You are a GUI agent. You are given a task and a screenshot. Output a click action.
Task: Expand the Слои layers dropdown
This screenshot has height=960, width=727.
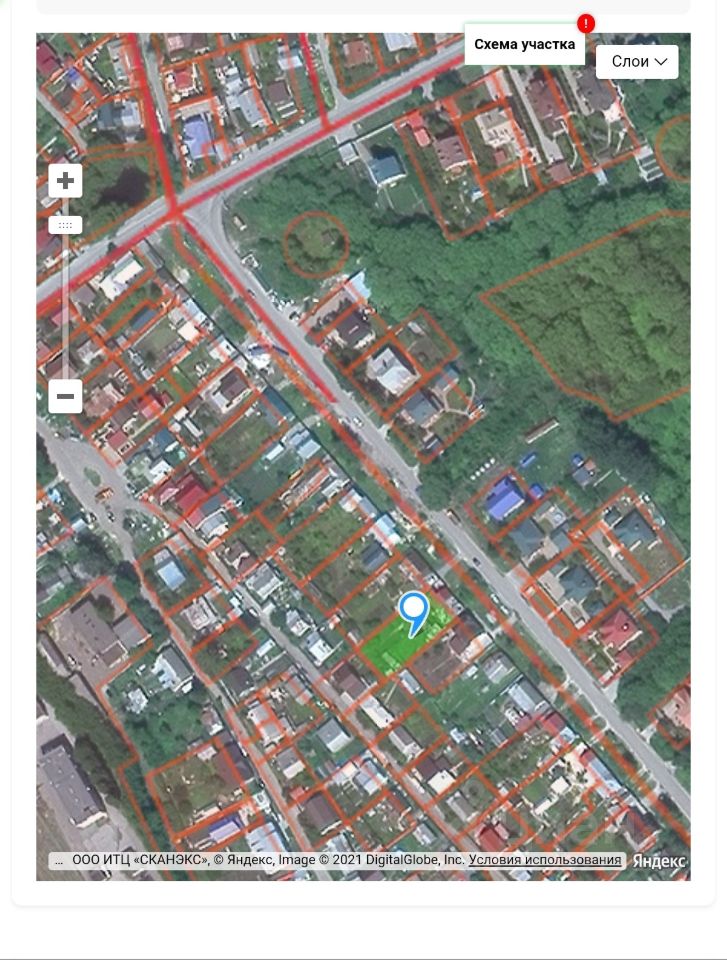point(637,62)
